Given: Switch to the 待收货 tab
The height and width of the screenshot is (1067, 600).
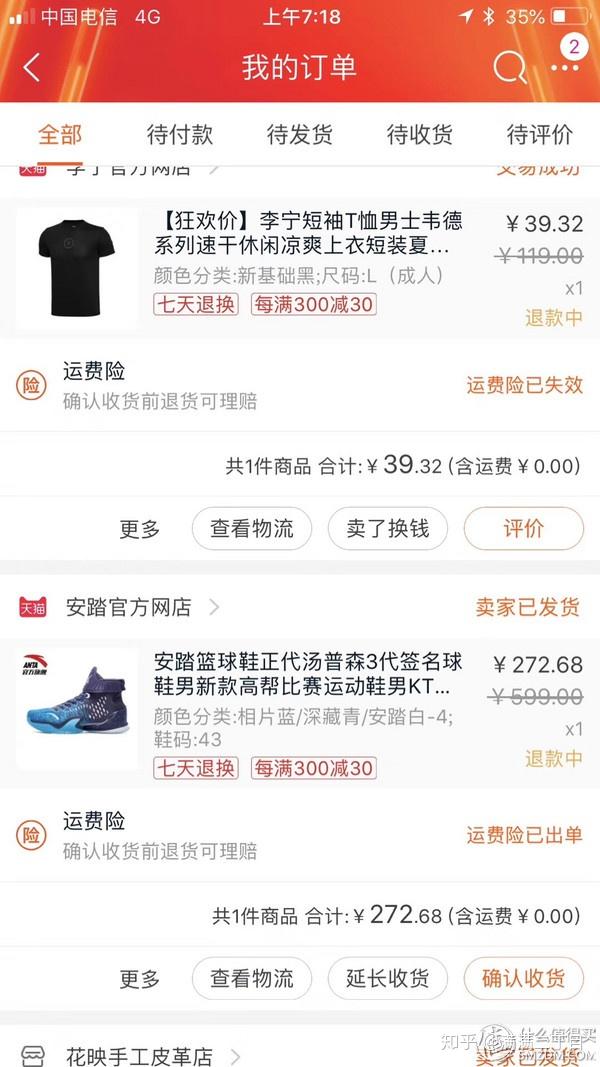Looking at the screenshot, I should click(x=420, y=135).
